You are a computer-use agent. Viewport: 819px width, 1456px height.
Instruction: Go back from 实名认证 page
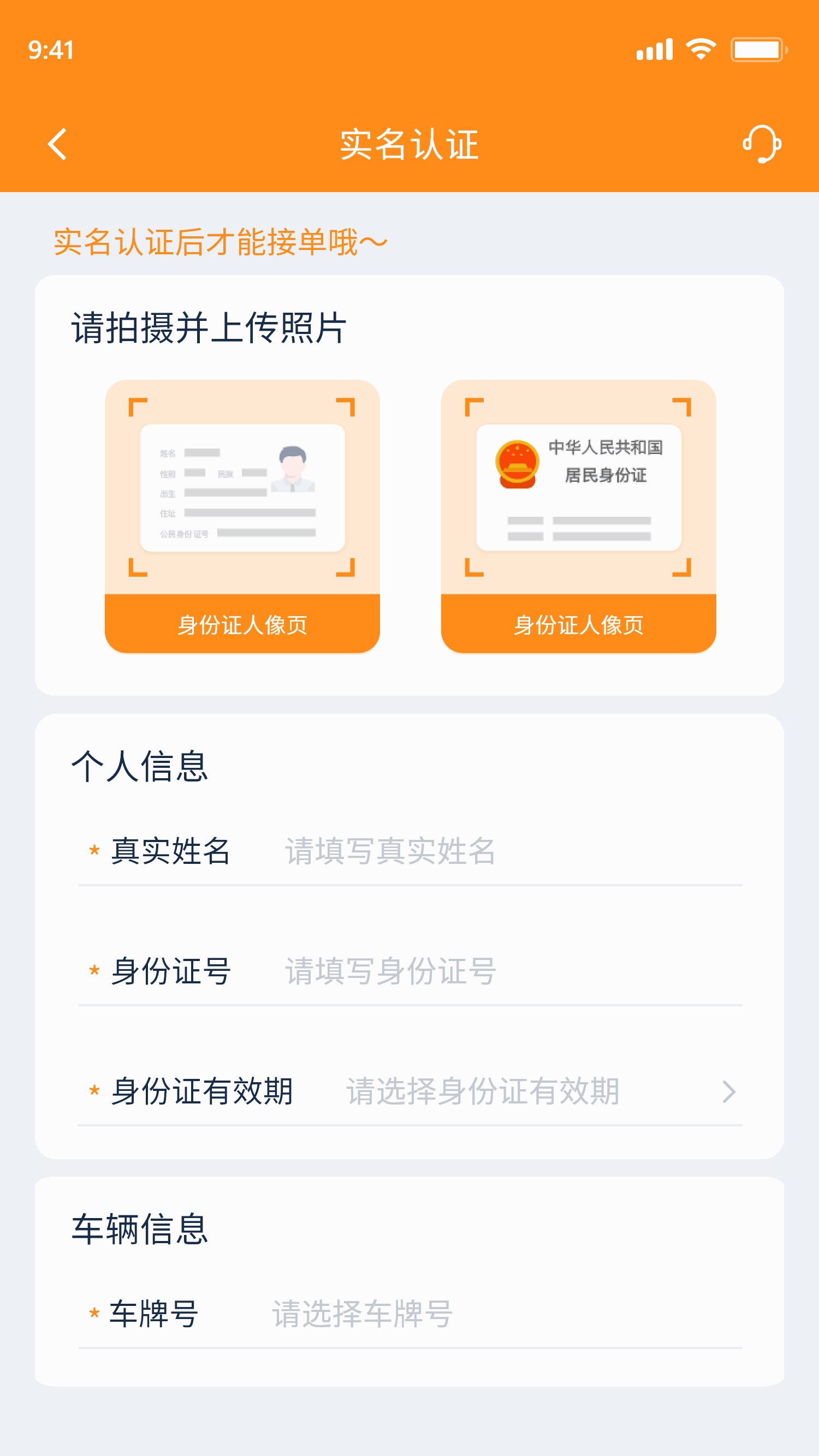click(x=58, y=144)
